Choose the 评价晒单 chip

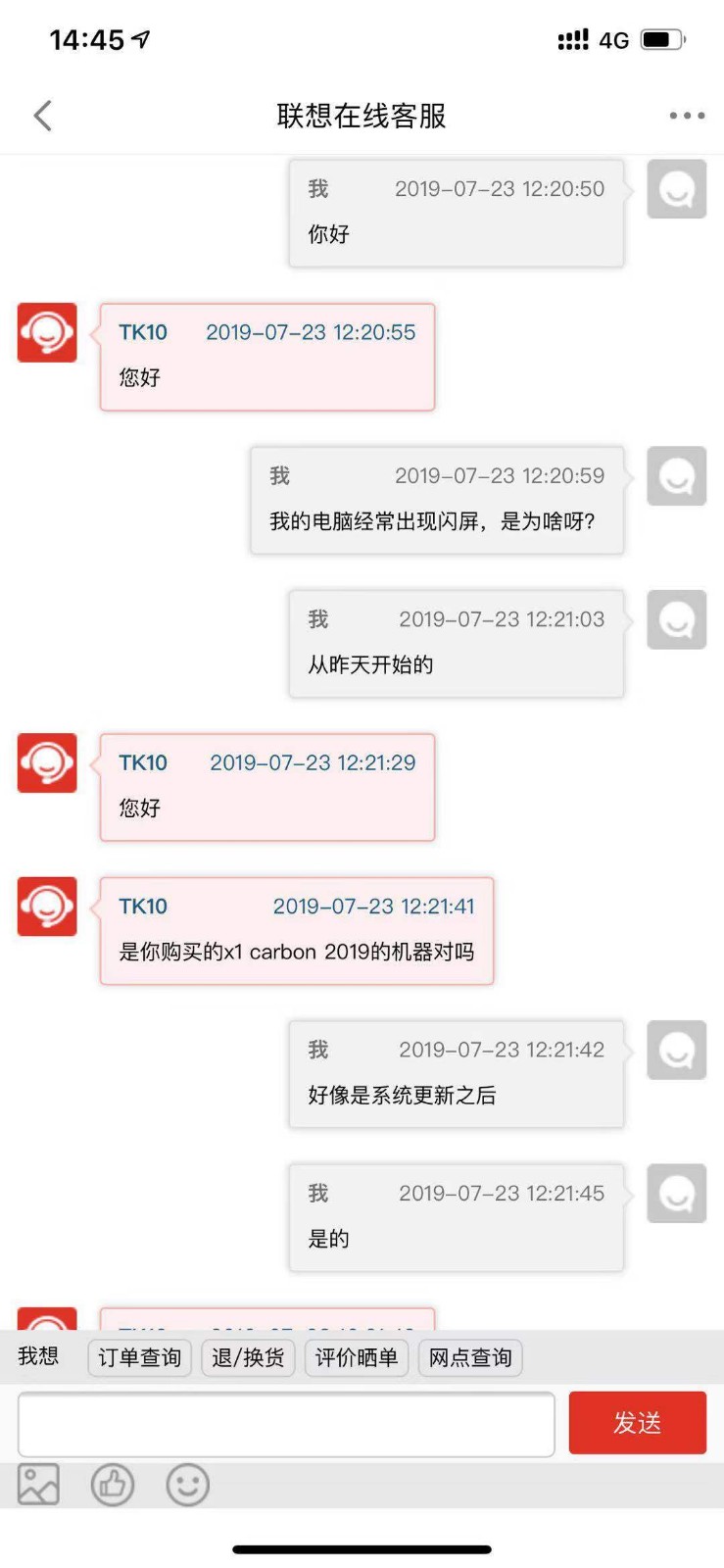click(x=357, y=1357)
